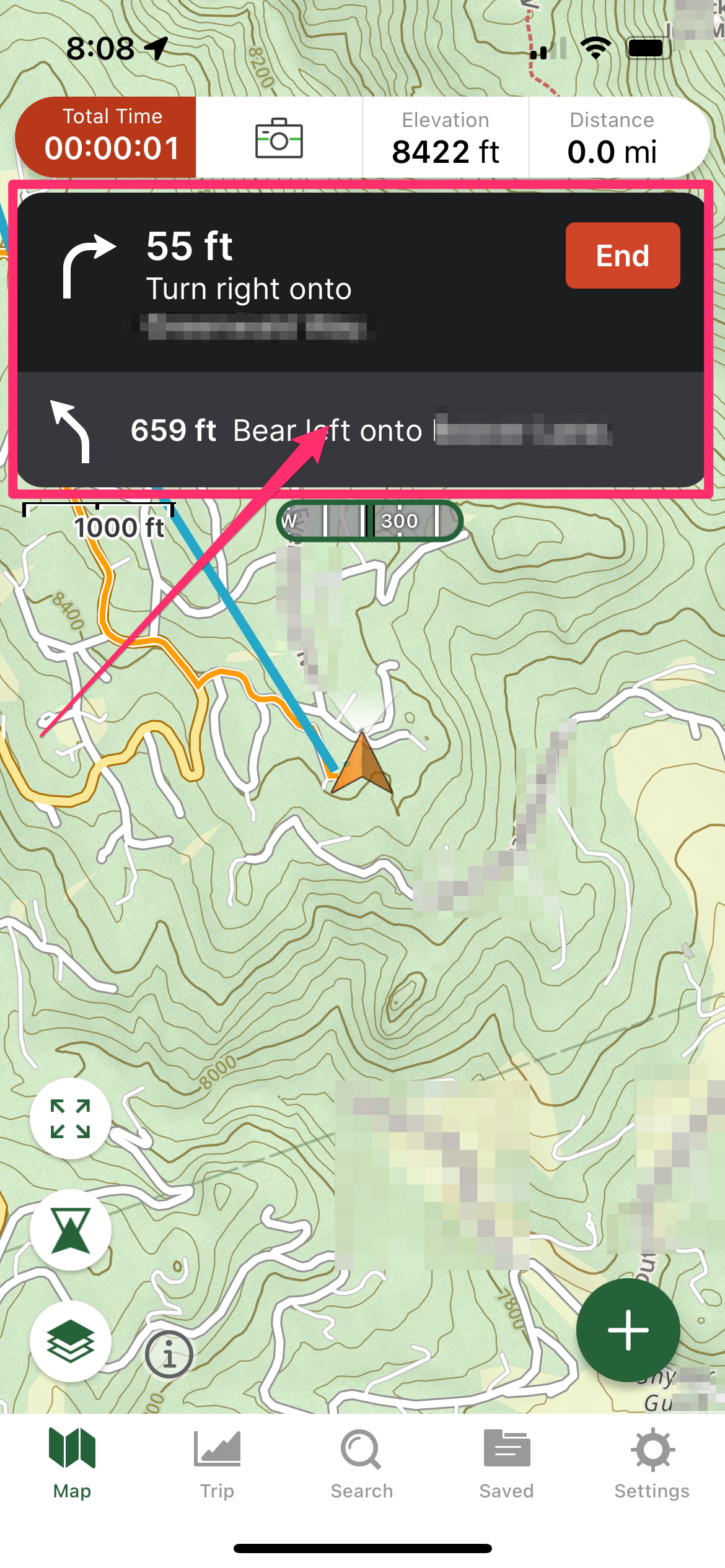Viewport: 725px width, 1568px height.
Task: Select the Map tab
Action: [72, 1464]
